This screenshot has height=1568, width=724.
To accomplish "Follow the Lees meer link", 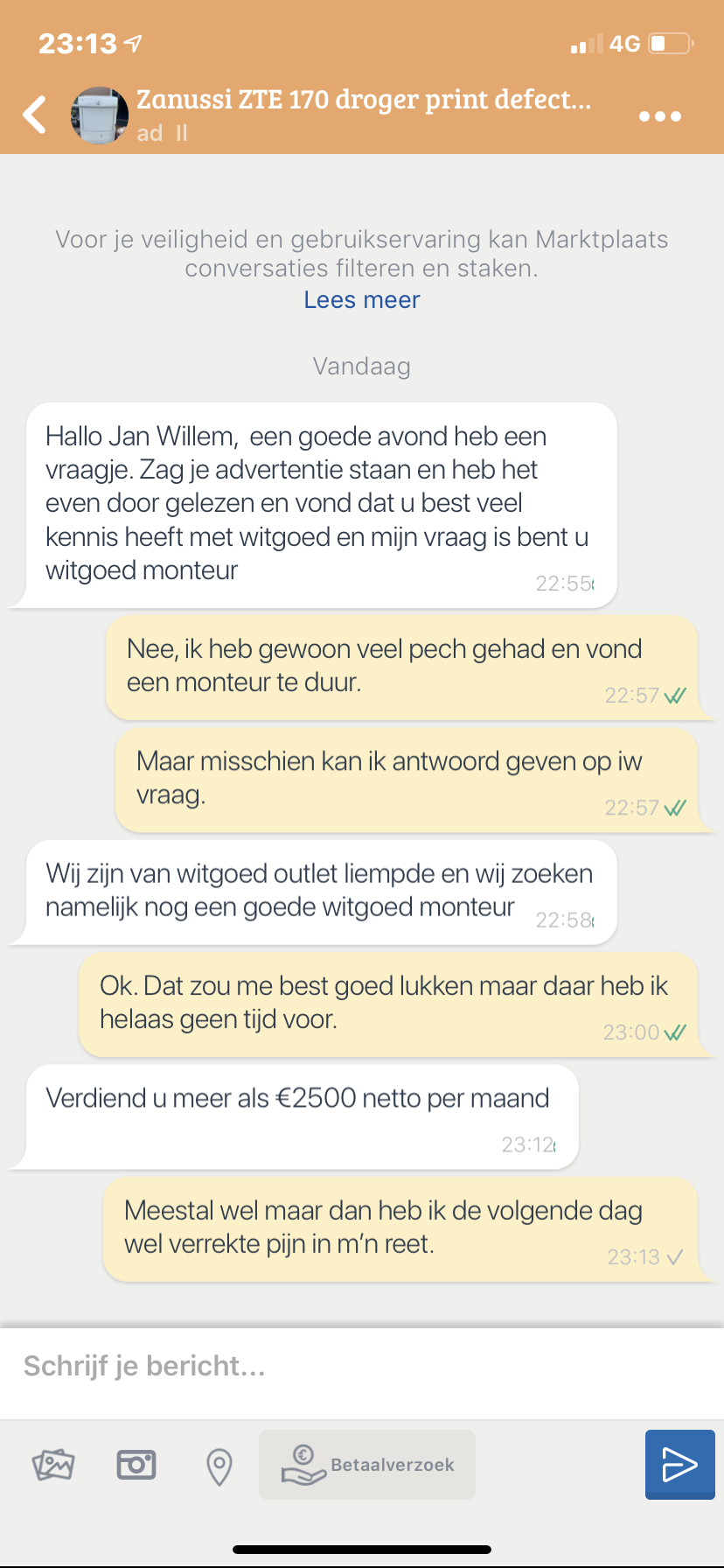I will [x=362, y=300].
